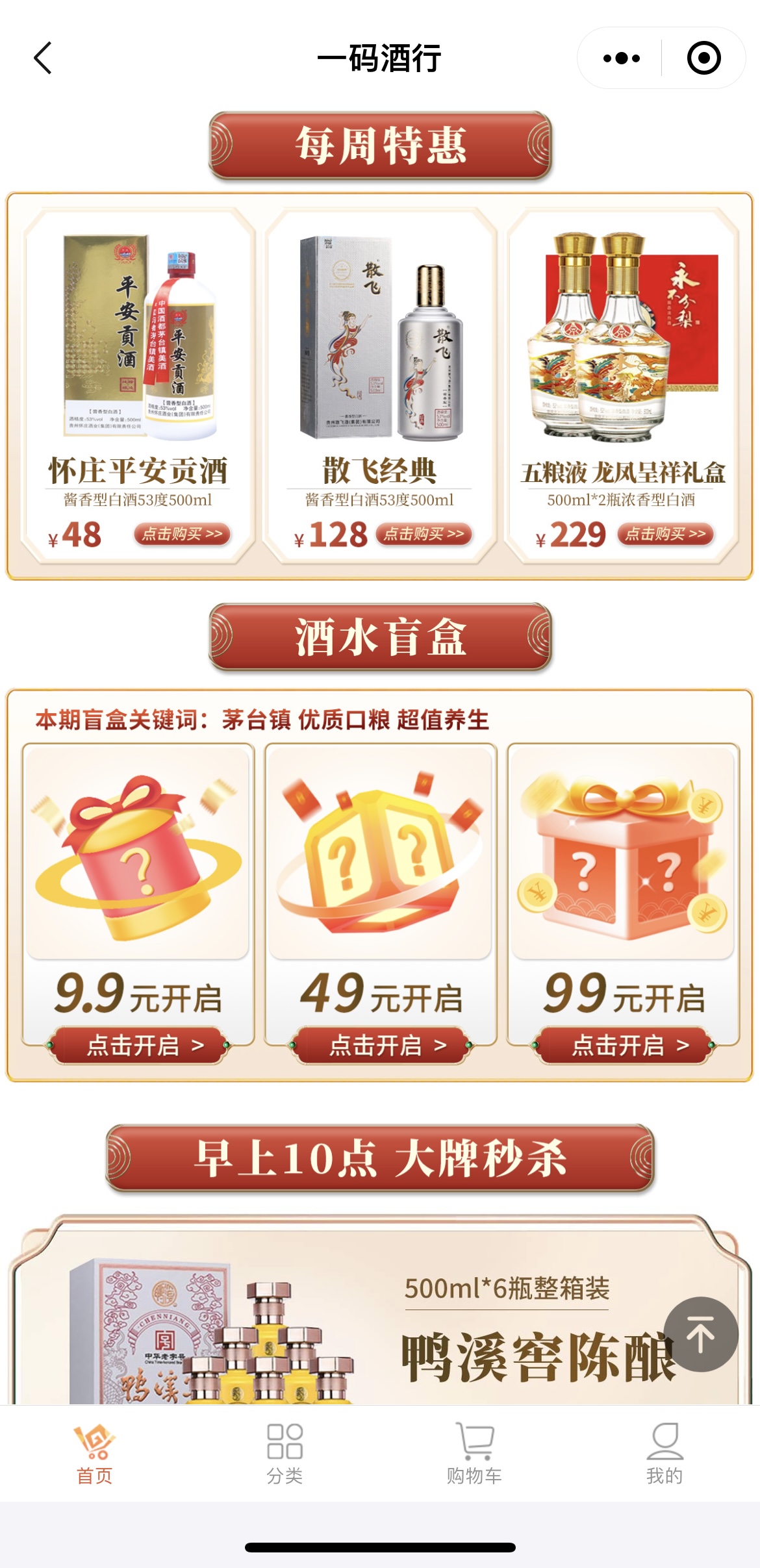View 散飞经典 product card

(x=380, y=364)
